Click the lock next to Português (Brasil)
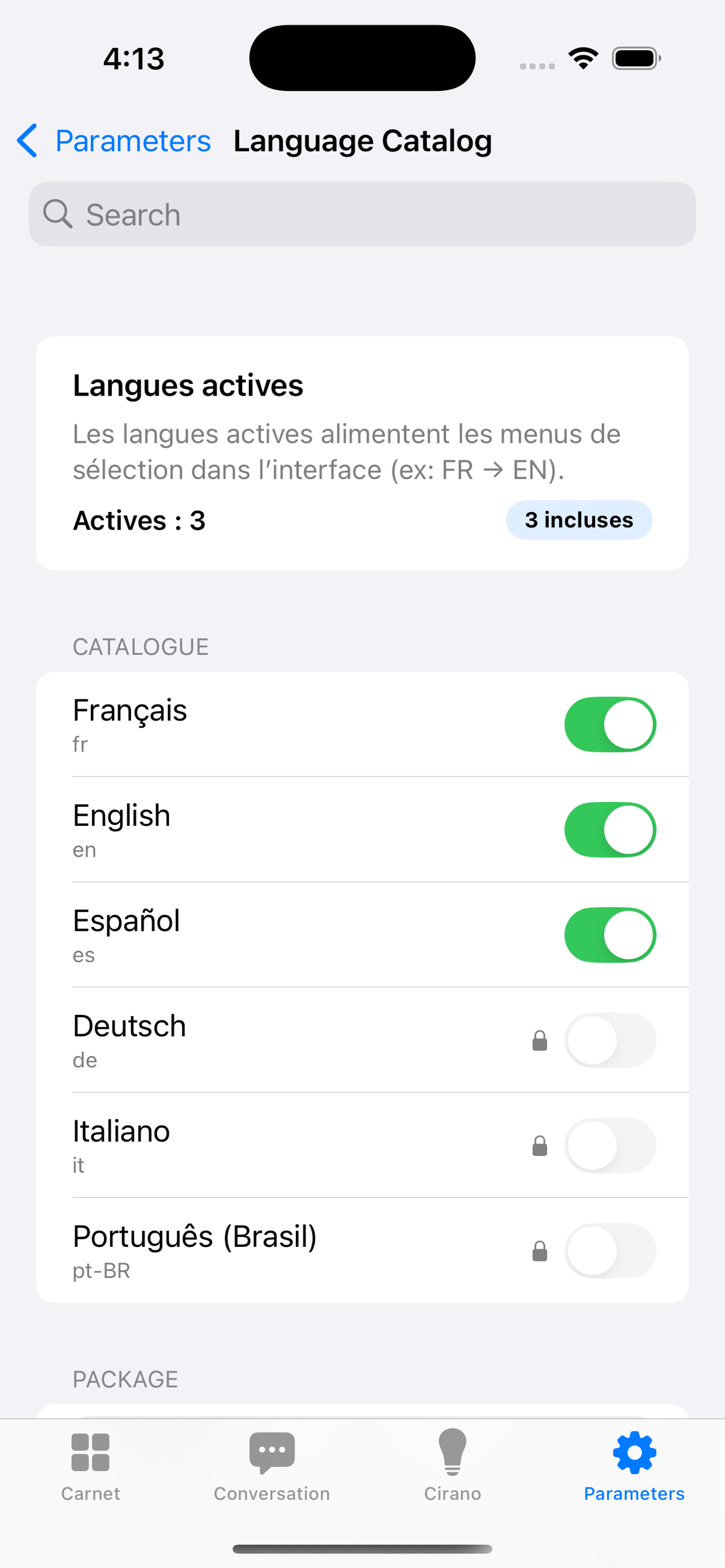 pos(539,1251)
